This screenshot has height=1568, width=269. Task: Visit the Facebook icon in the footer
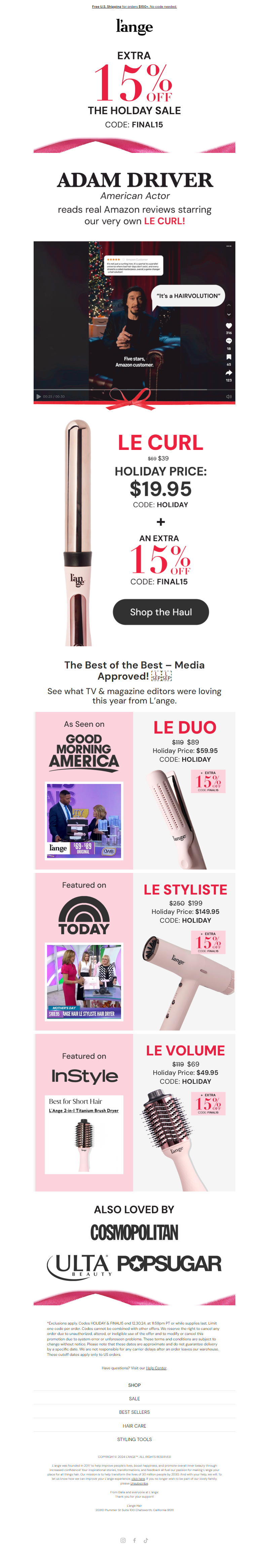pyautogui.click(x=134, y=1540)
